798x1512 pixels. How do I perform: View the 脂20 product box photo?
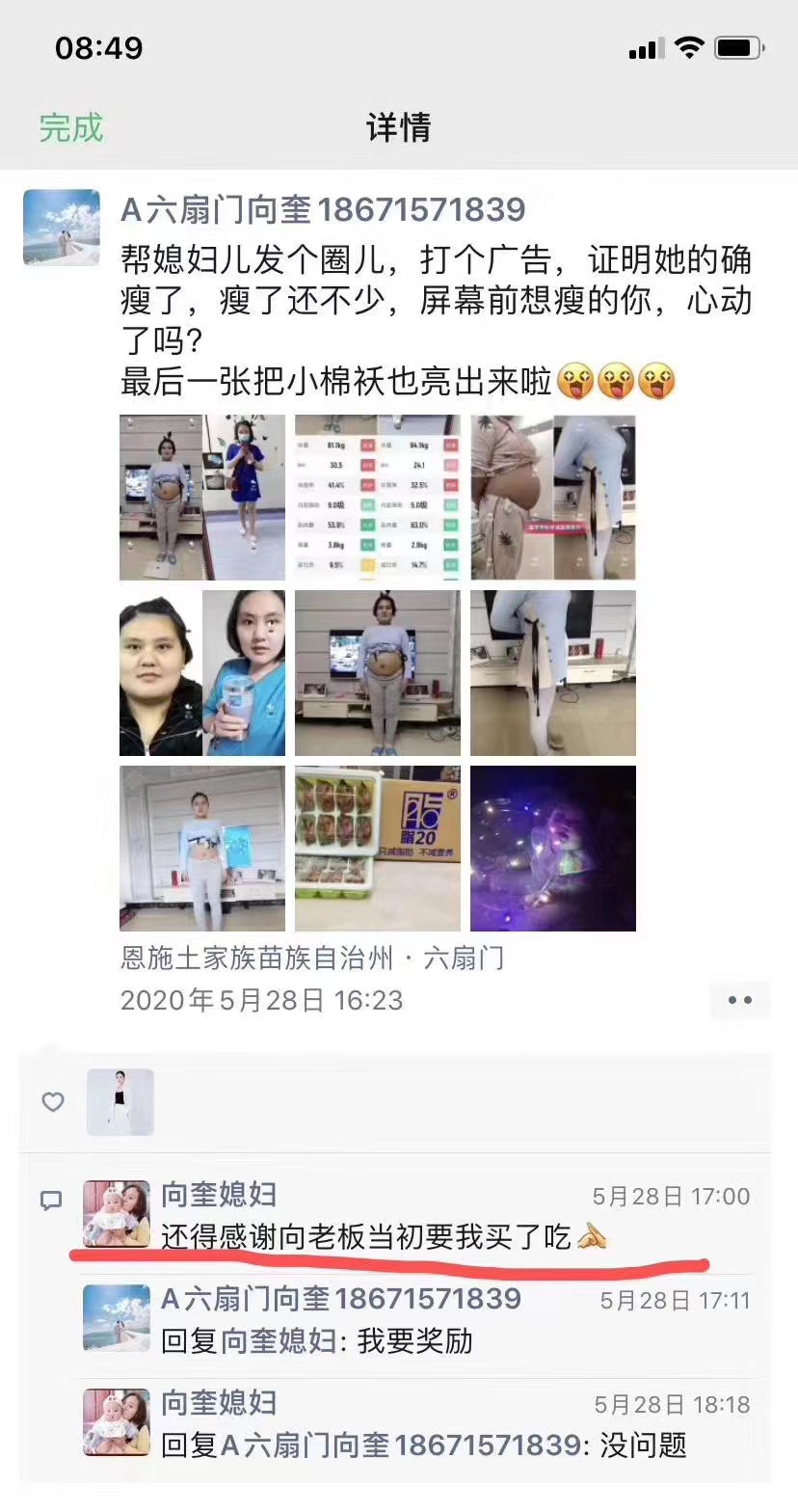(378, 849)
